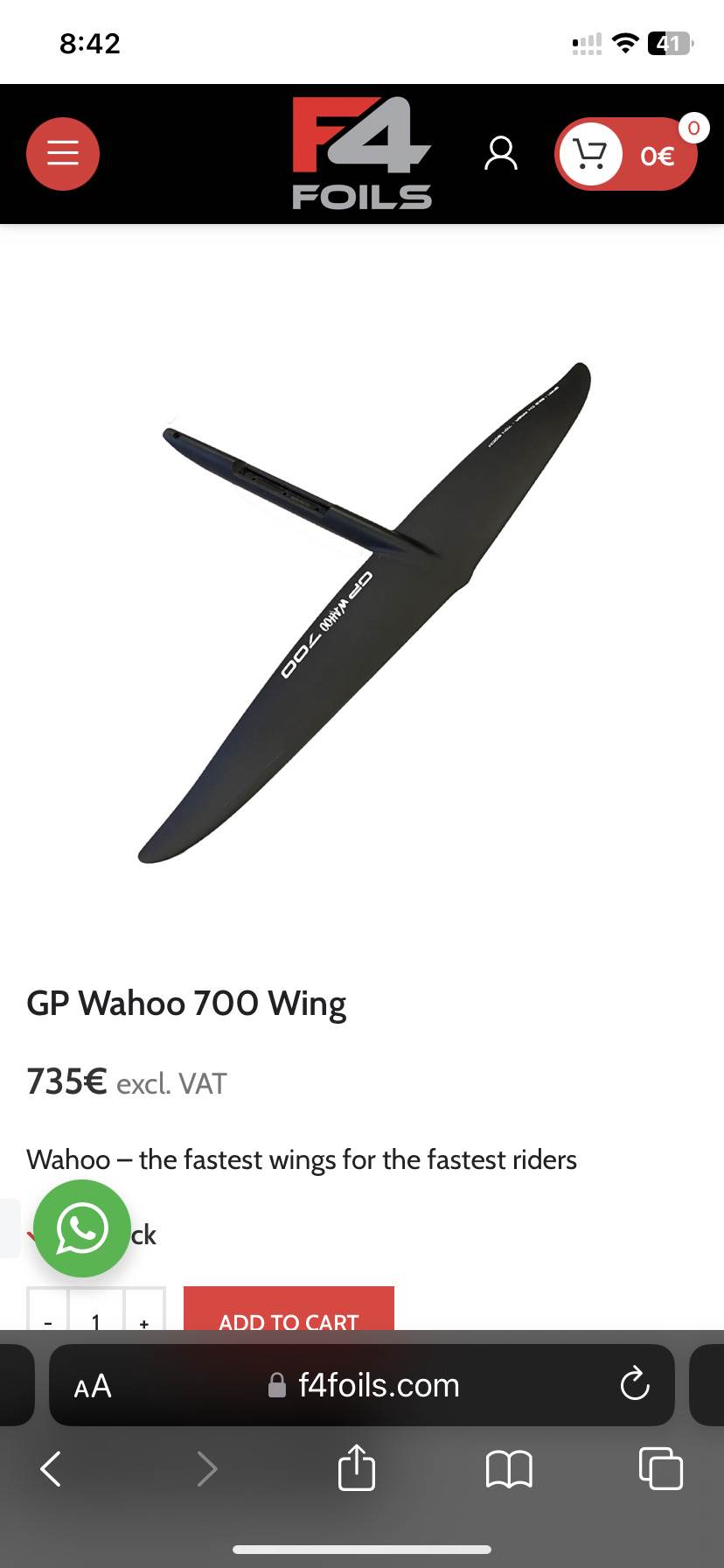Image resolution: width=724 pixels, height=1568 pixels.
Task: Open Safari's AA reader options
Action: pos(93,1386)
